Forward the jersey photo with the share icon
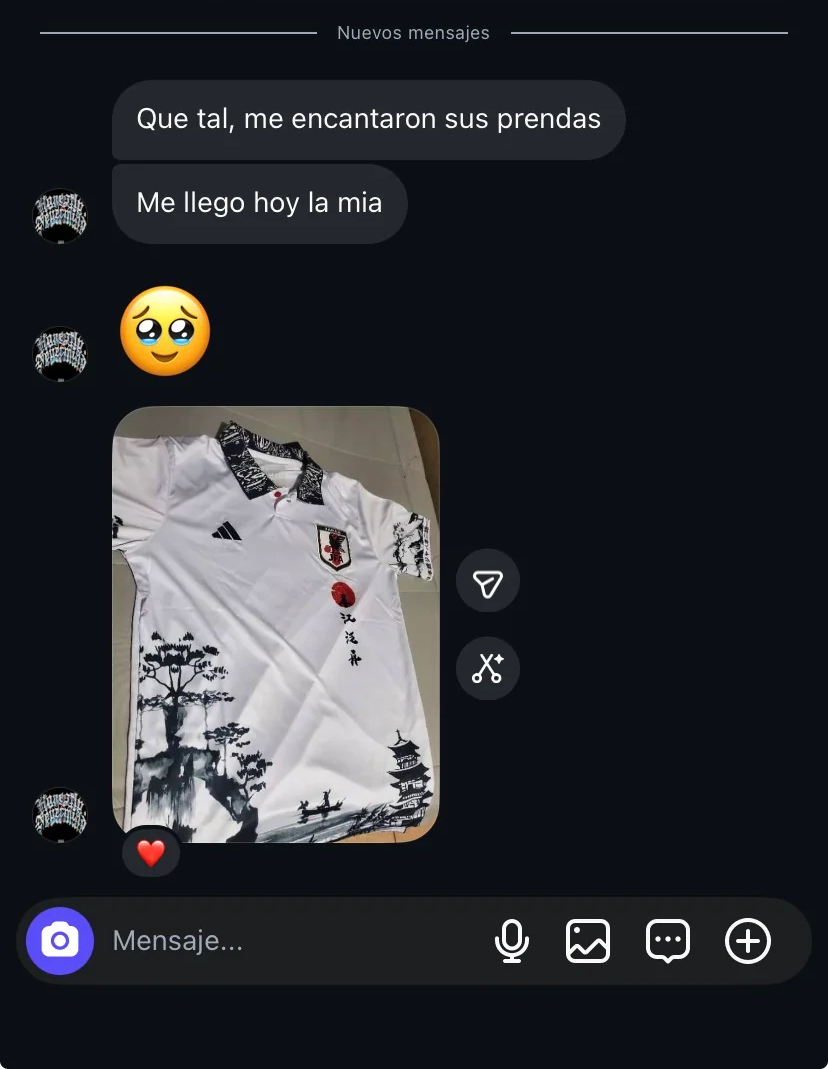828x1069 pixels. point(488,581)
